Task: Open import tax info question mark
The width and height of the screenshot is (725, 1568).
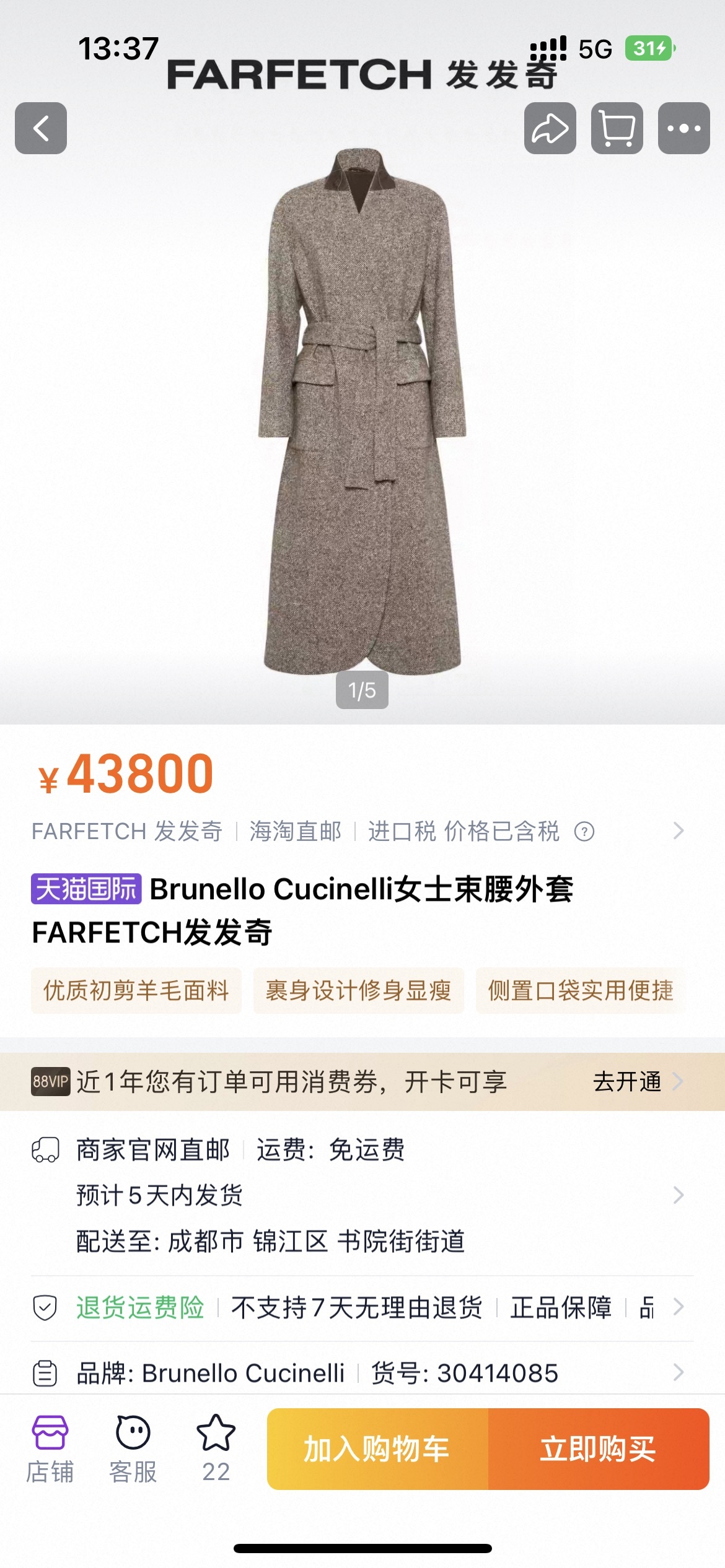Action: click(584, 831)
